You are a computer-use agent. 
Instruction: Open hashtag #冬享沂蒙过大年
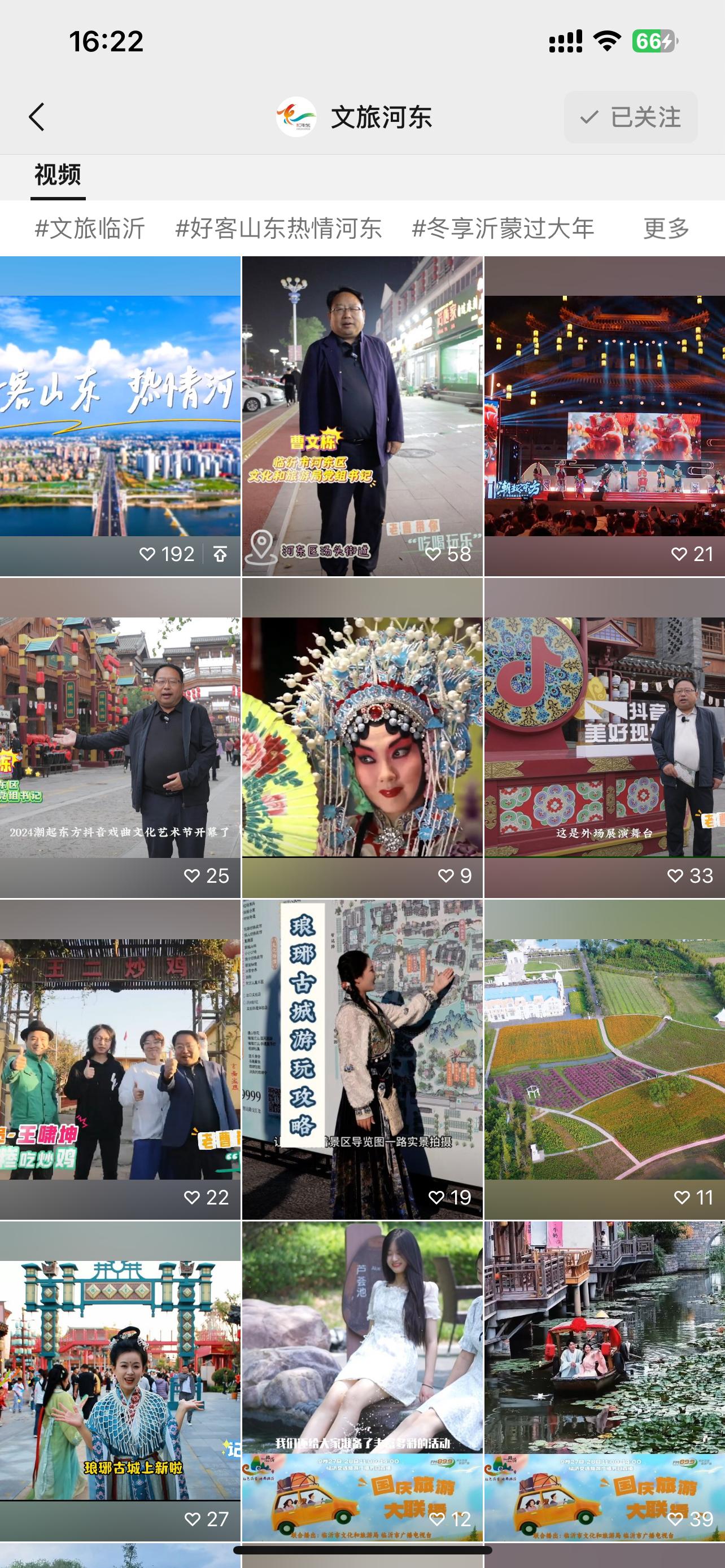(x=503, y=229)
